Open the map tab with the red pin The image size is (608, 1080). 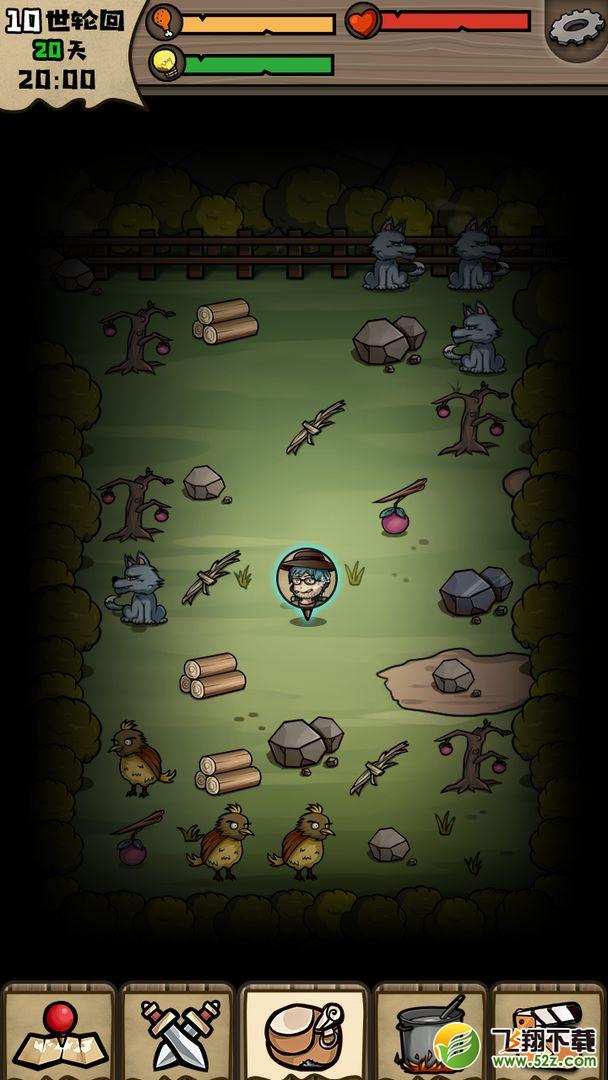59,1032
